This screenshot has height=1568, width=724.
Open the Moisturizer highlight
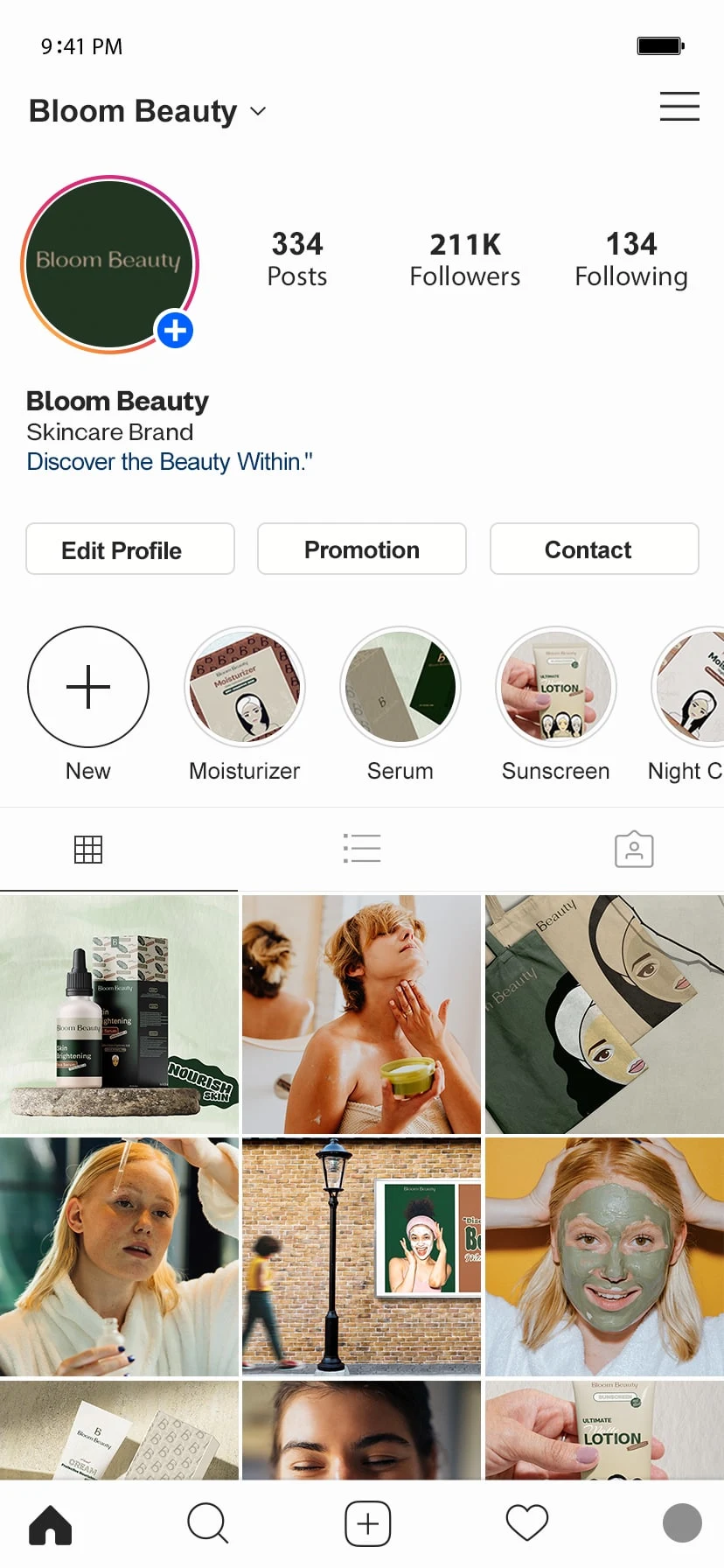click(x=245, y=687)
